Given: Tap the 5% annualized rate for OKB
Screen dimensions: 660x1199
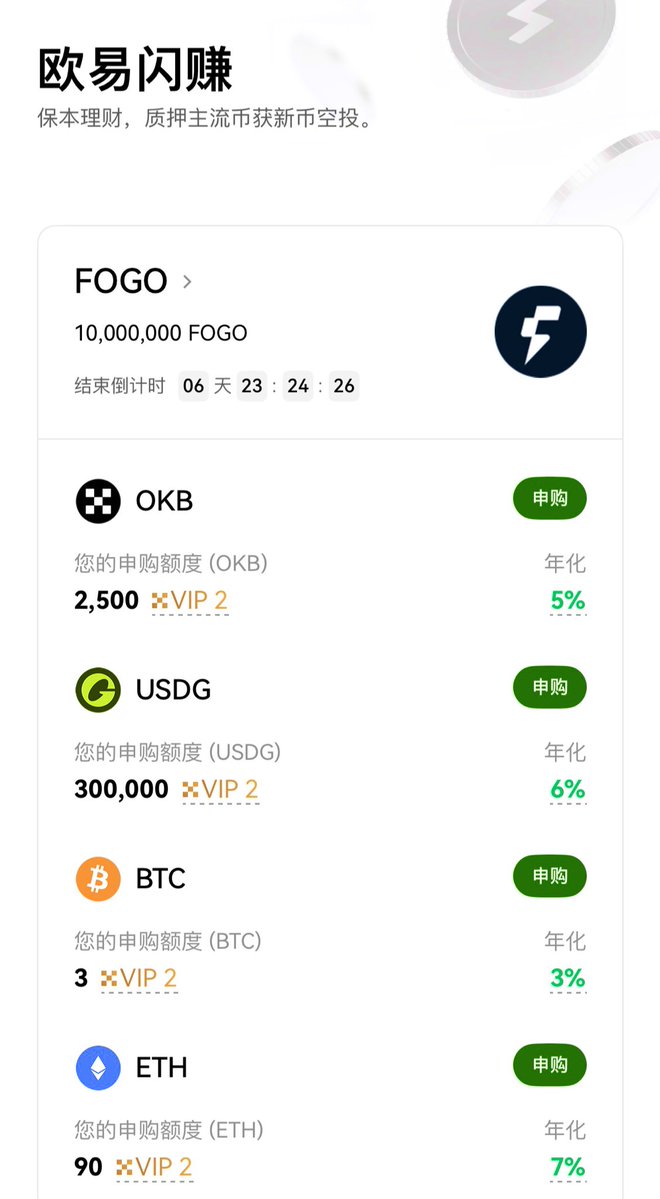Looking at the screenshot, I should click(567, 601).
